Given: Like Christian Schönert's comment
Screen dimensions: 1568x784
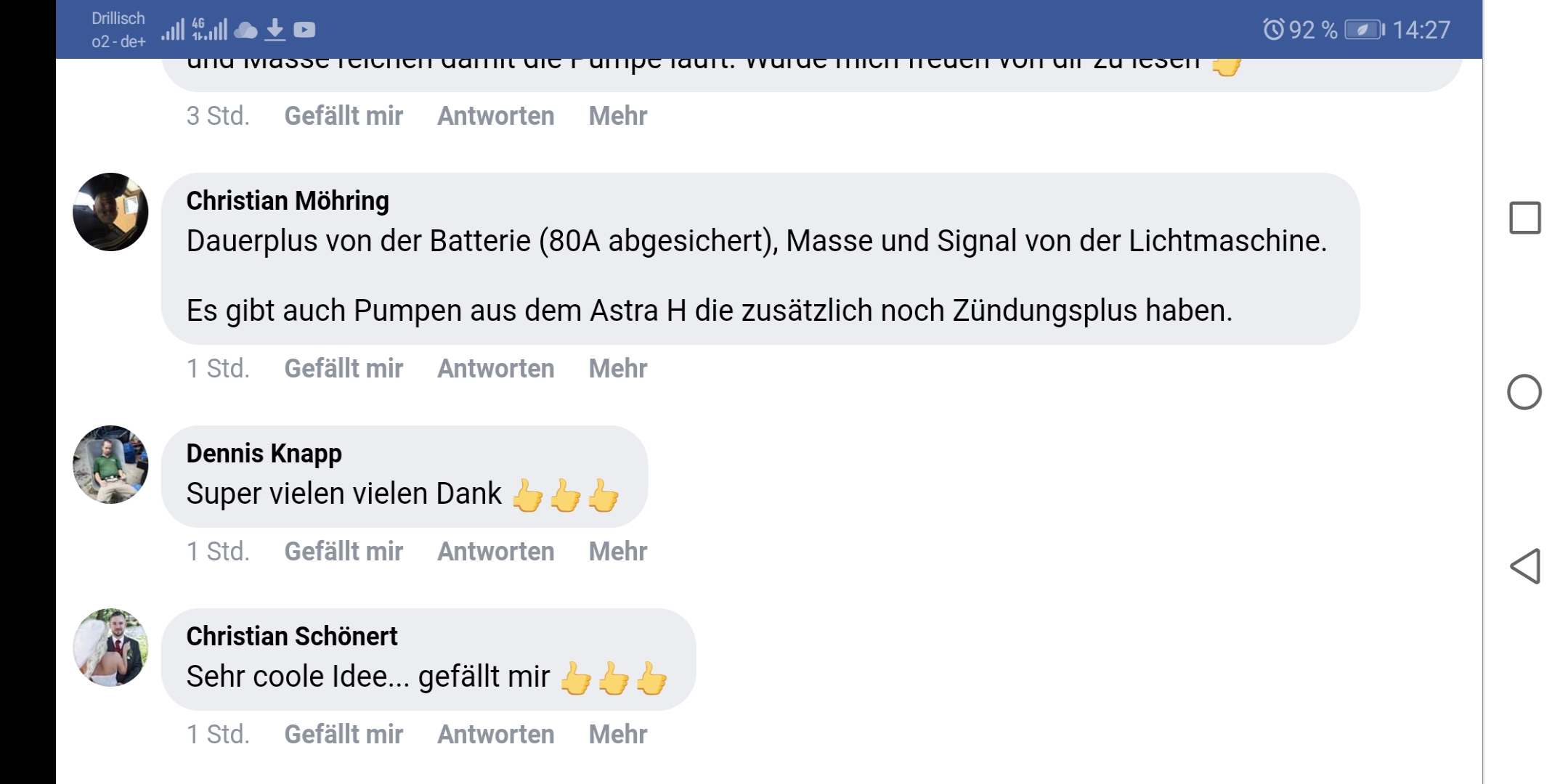Looking at the screenshot, I should (344, 735).
